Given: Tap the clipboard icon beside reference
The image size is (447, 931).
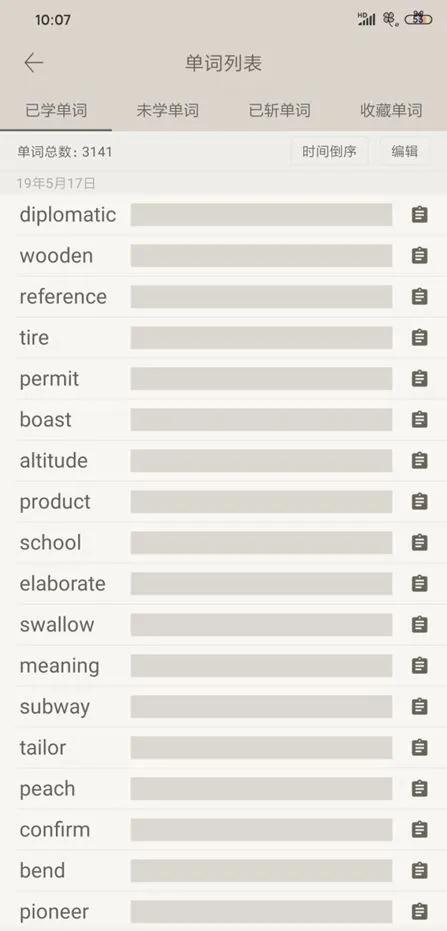Looking at the screenshot, I should click(x=420, y=296).
